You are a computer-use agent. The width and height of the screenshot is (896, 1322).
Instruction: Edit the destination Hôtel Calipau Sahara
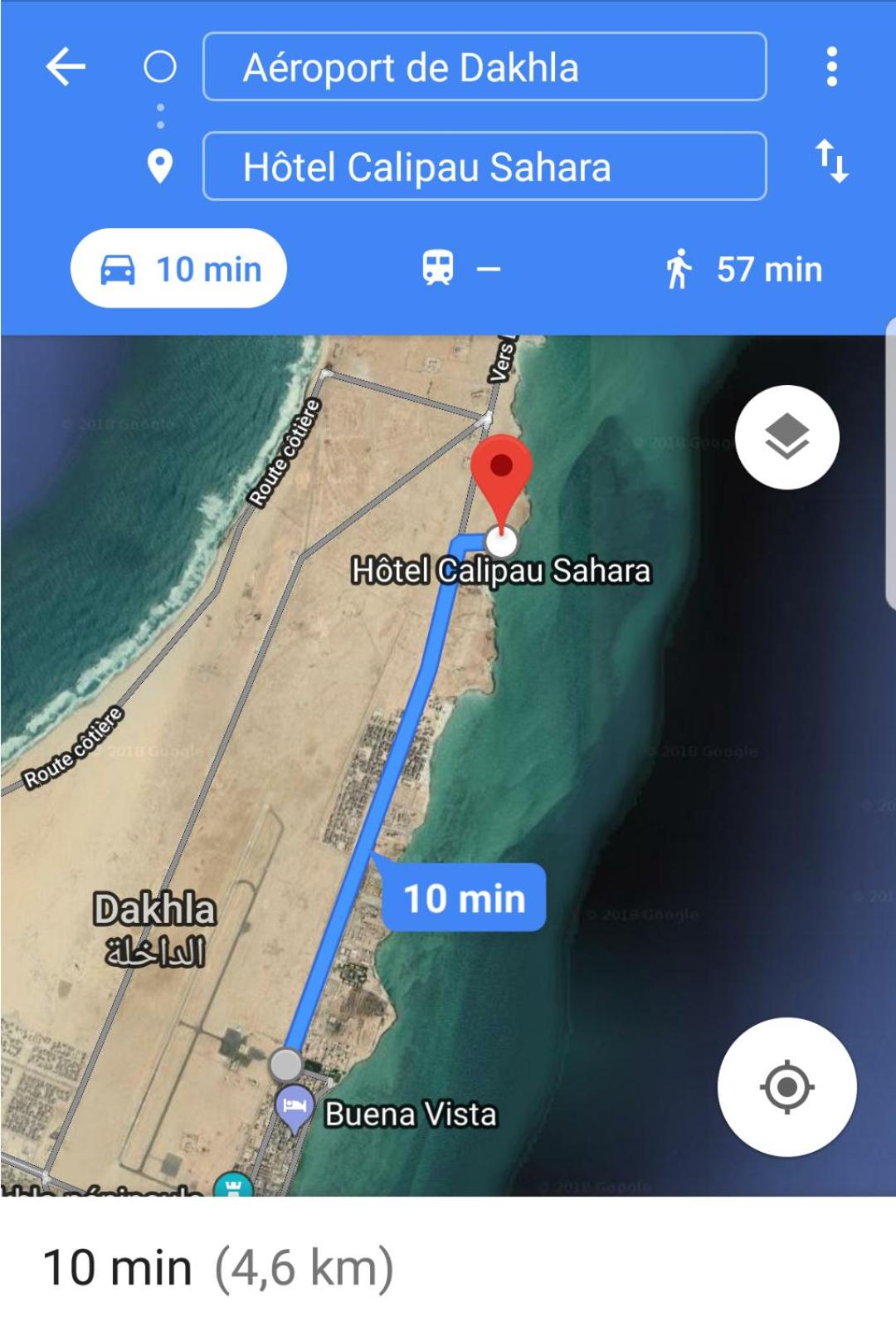click(484, 166)
